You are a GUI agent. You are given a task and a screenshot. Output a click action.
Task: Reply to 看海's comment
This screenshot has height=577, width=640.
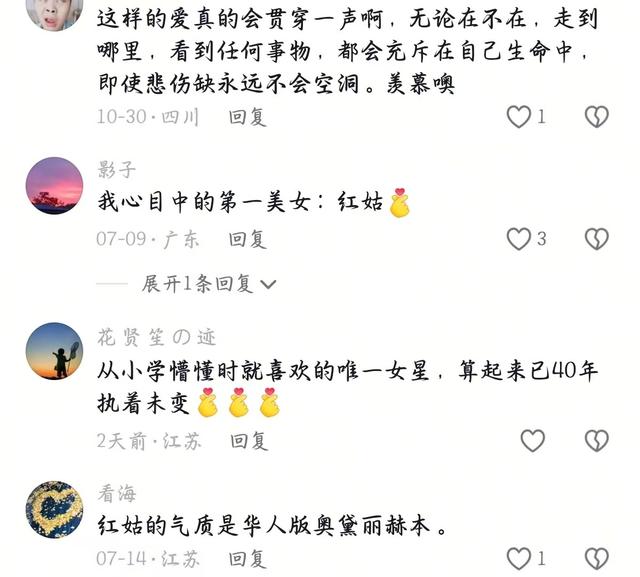pos(248,559)
